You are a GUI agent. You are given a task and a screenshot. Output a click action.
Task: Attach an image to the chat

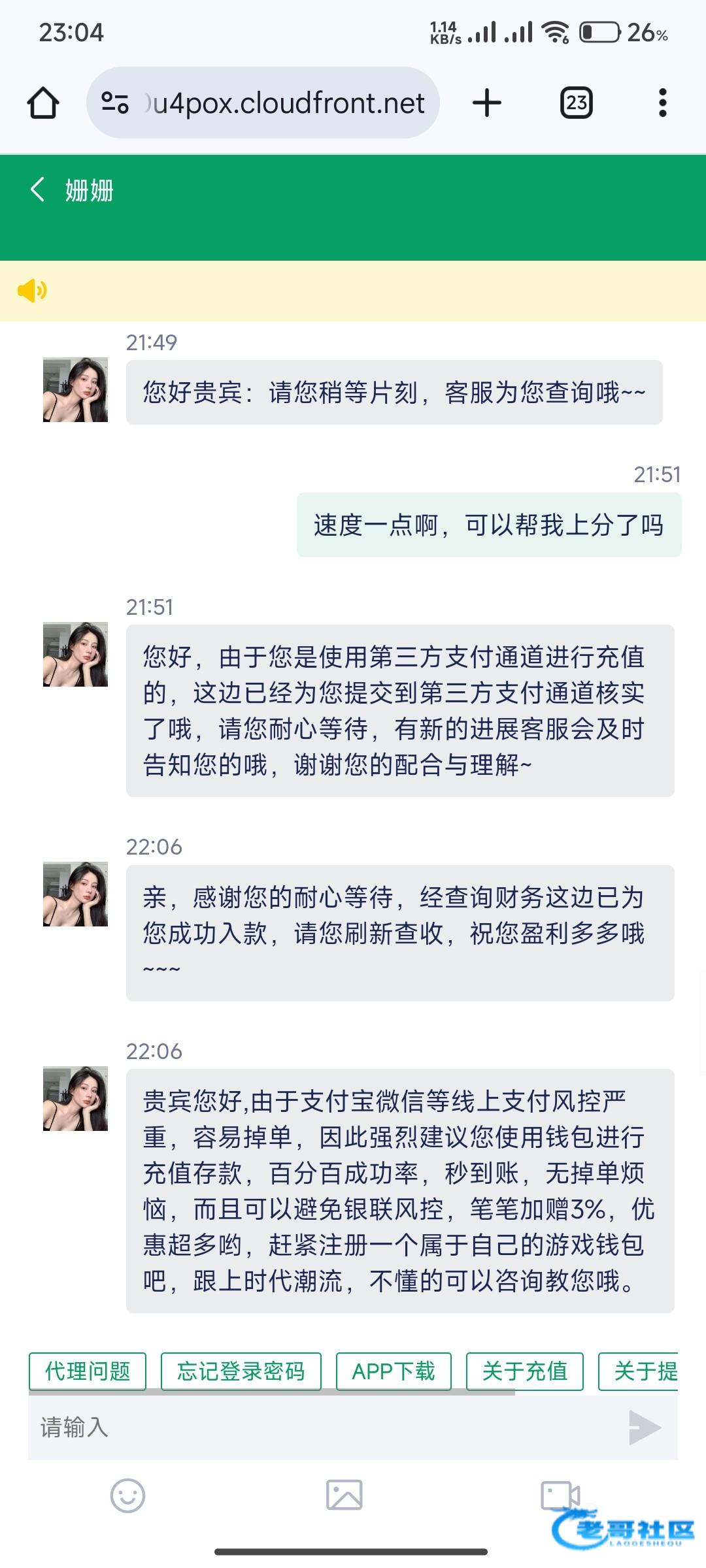tap(345, 1495)
